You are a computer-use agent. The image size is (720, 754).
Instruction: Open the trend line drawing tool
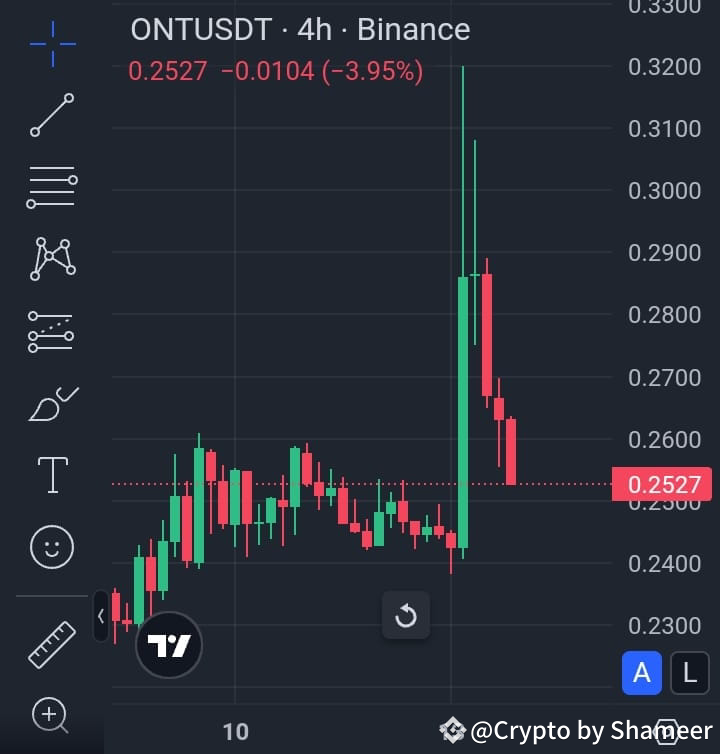click(x=51, y=114)
